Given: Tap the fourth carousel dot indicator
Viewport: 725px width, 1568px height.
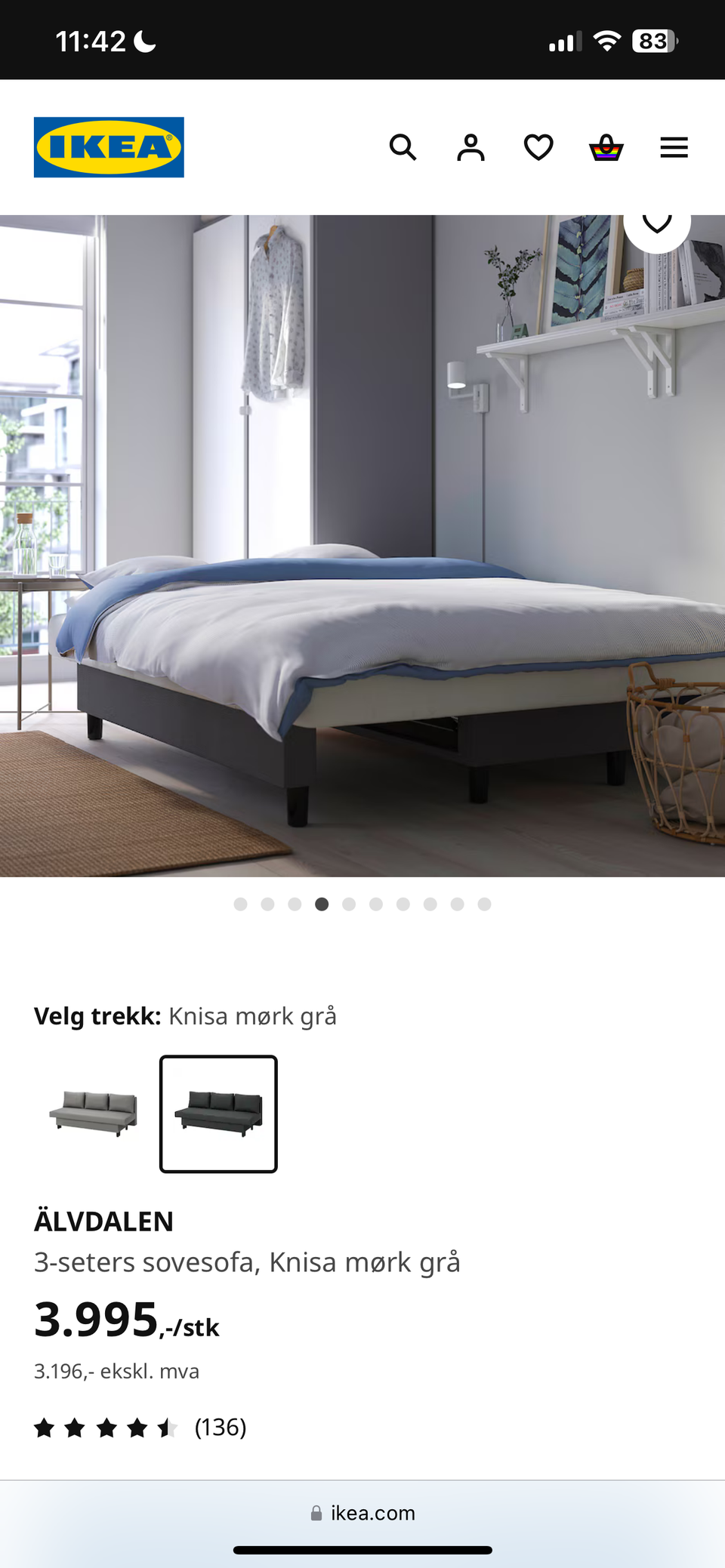Looking at the screenshot, I should coord(321,904).
